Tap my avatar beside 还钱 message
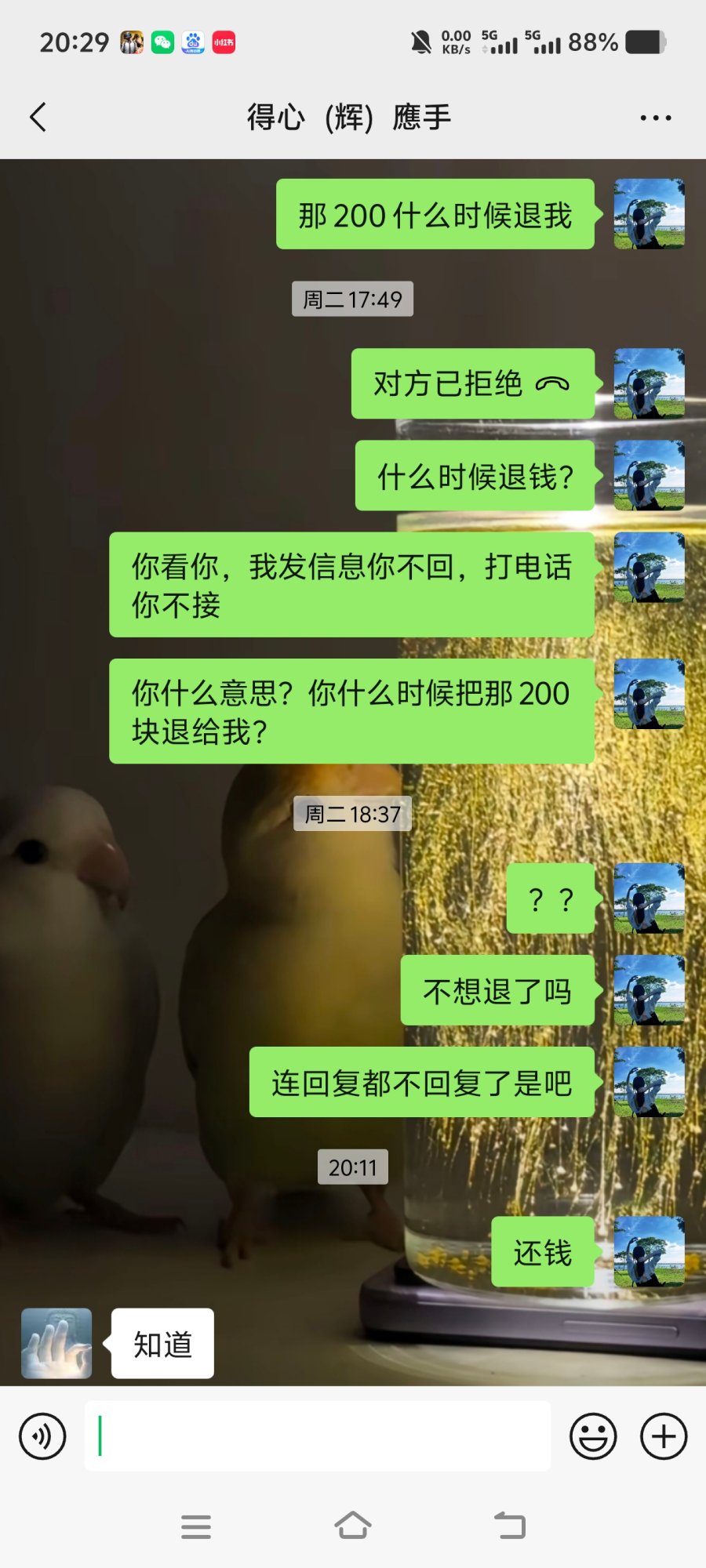 pos(649,1251)
